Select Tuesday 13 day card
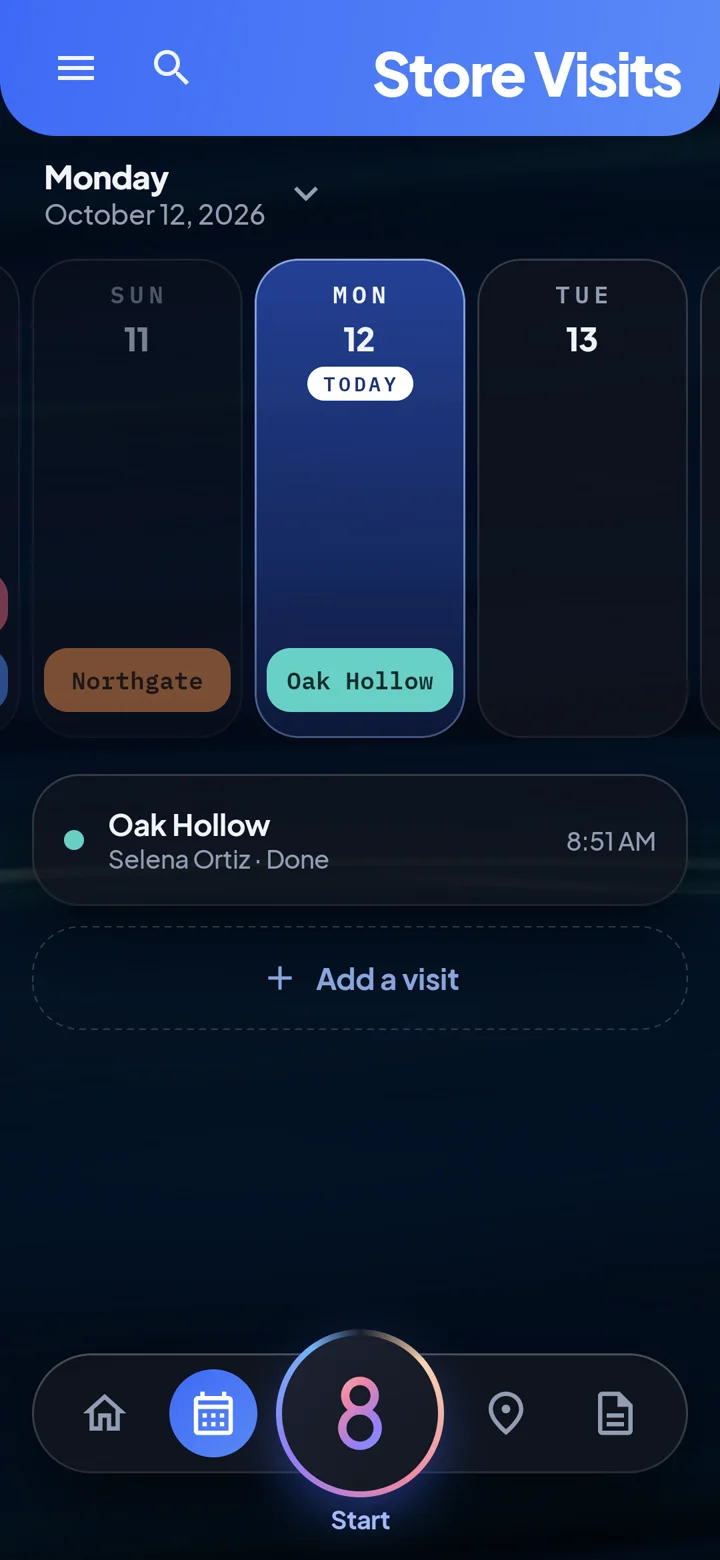Image resolution: width=720 pixels, height=1560 pixels. coord(582,498)
